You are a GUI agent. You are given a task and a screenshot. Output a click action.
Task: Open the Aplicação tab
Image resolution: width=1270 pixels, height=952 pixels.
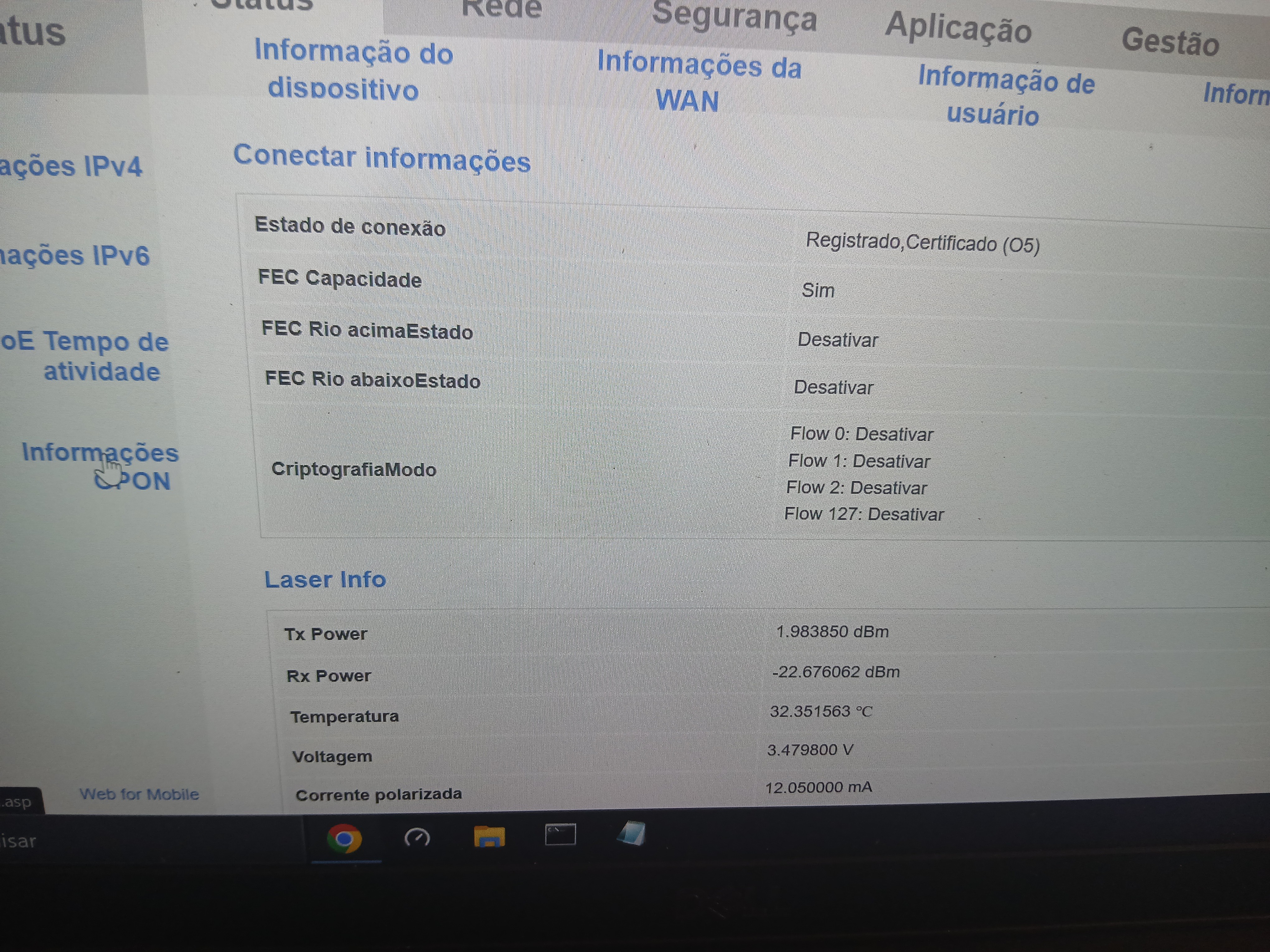(x=958, y=28)
